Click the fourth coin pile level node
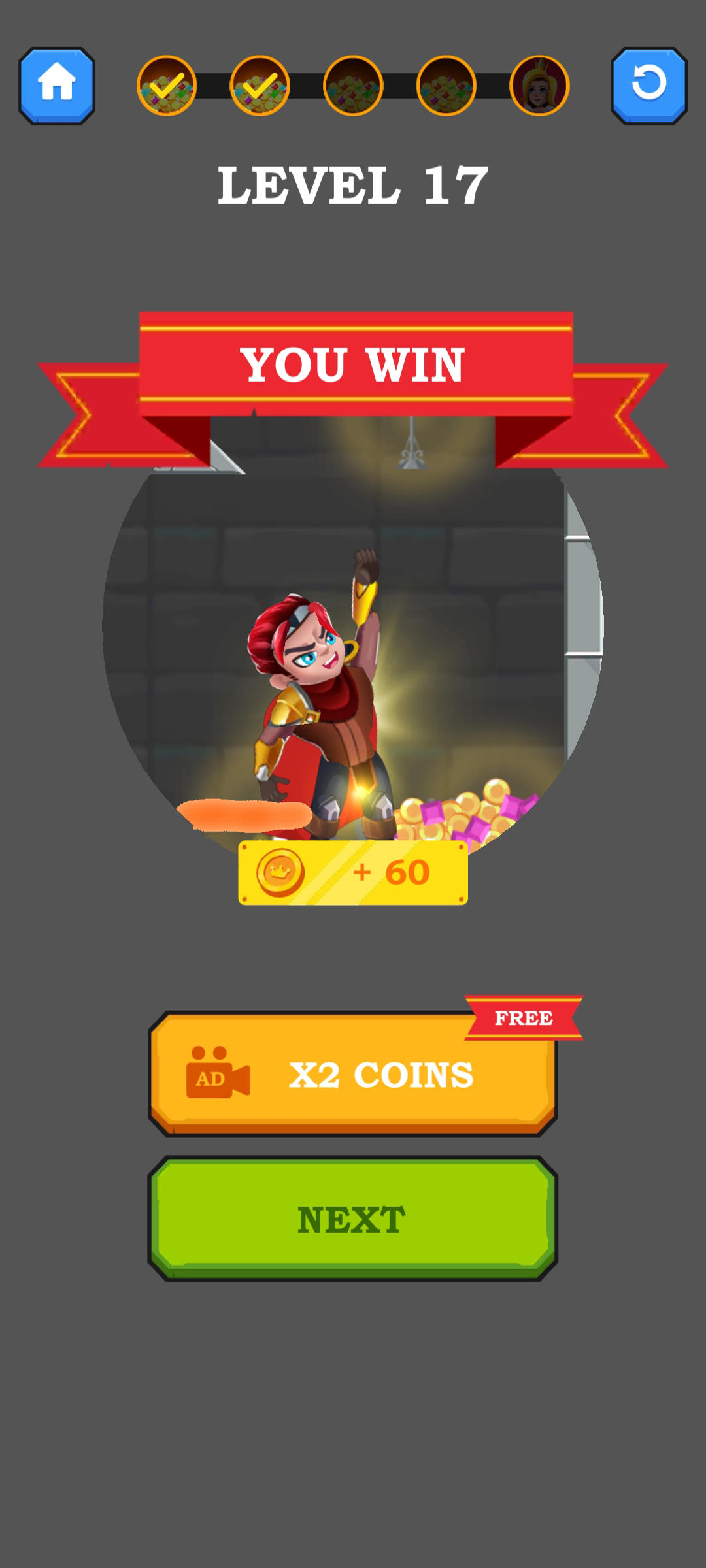This screenshot has height=1568, width=706. coord(445,87)
